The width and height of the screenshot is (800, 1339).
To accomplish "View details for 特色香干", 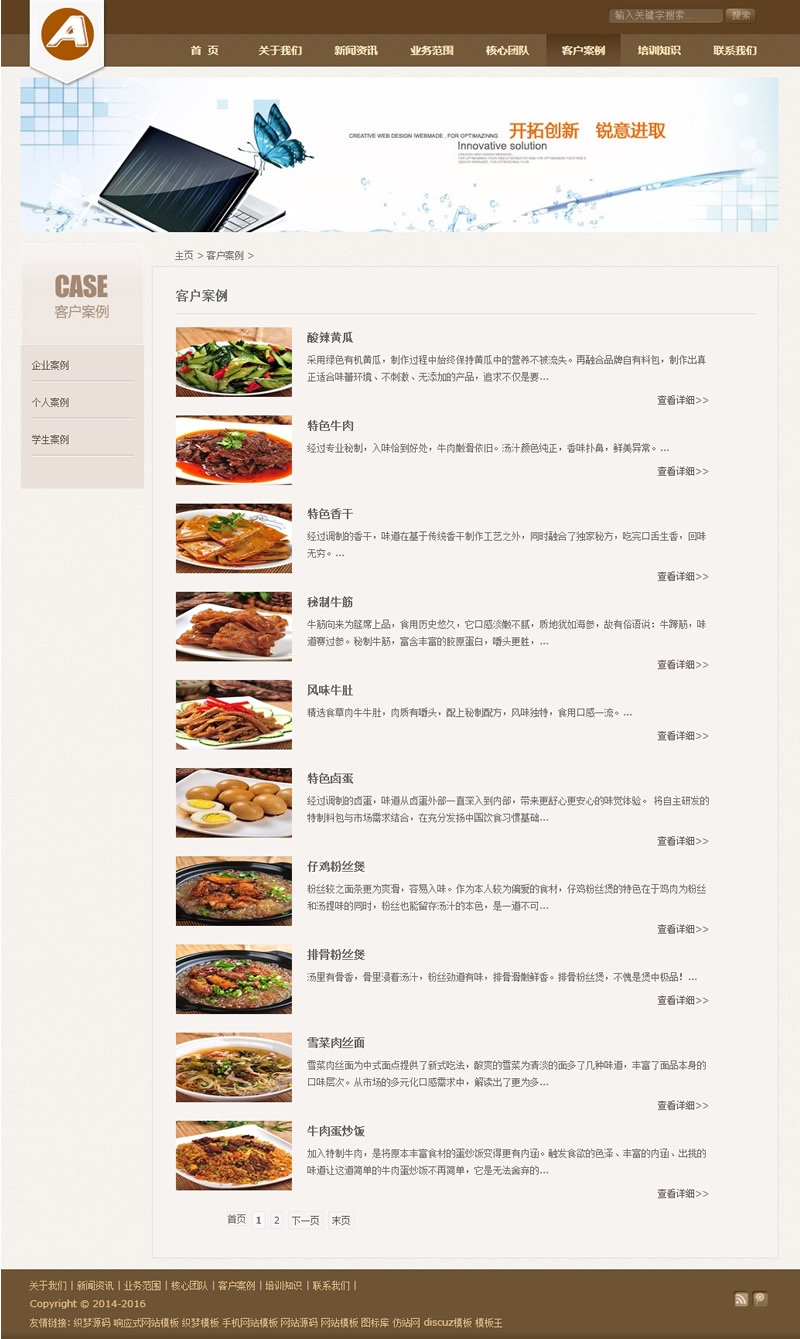I will tap(682, 577).
